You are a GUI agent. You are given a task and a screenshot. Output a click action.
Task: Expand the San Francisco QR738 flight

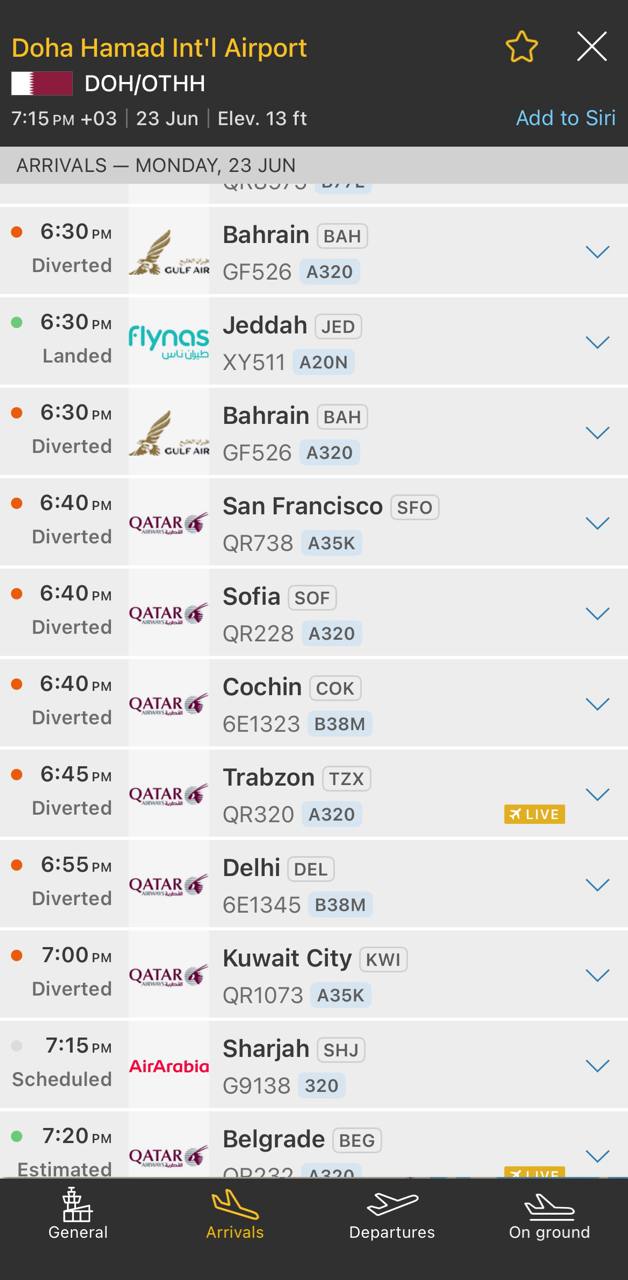(x=597, y=523)
